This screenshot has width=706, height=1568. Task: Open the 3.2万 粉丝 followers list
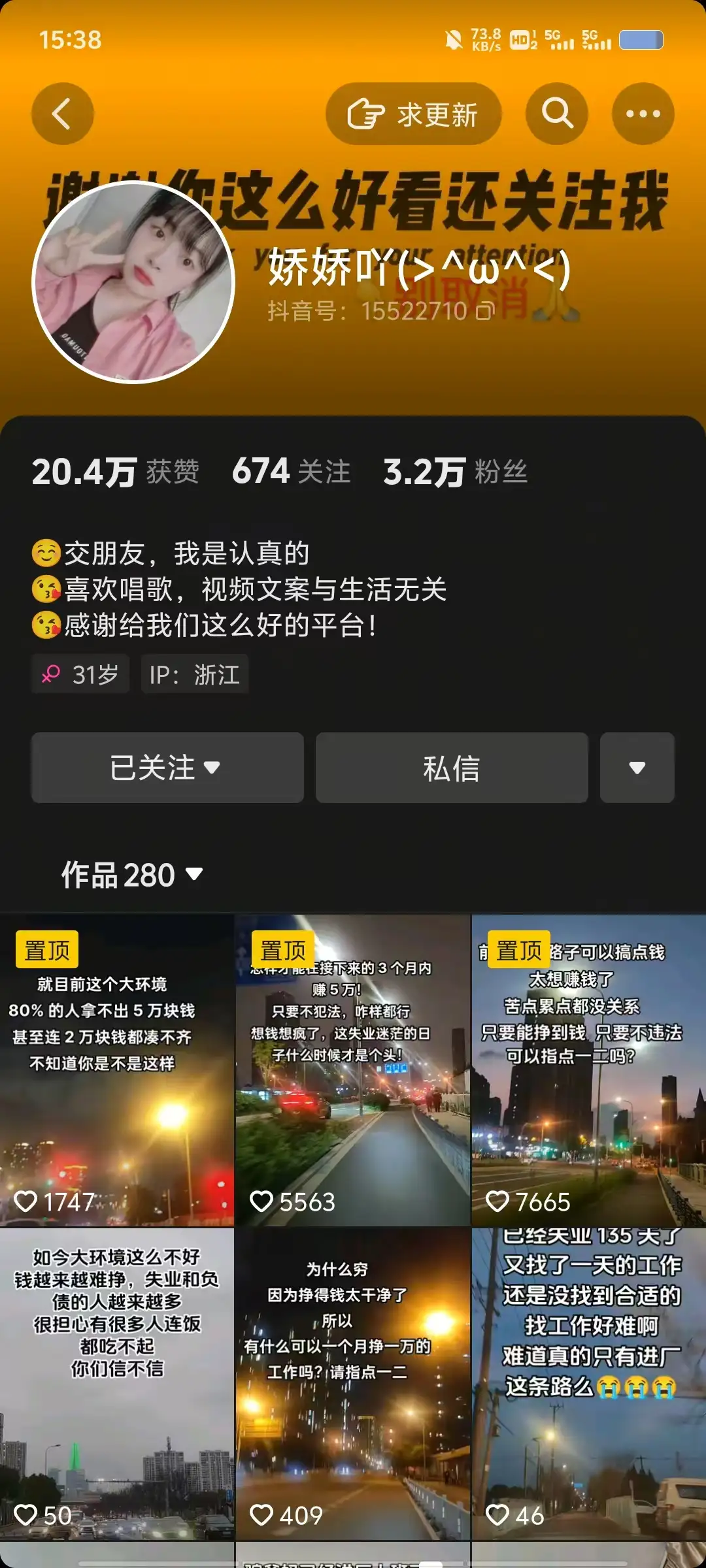coord(455,472)
